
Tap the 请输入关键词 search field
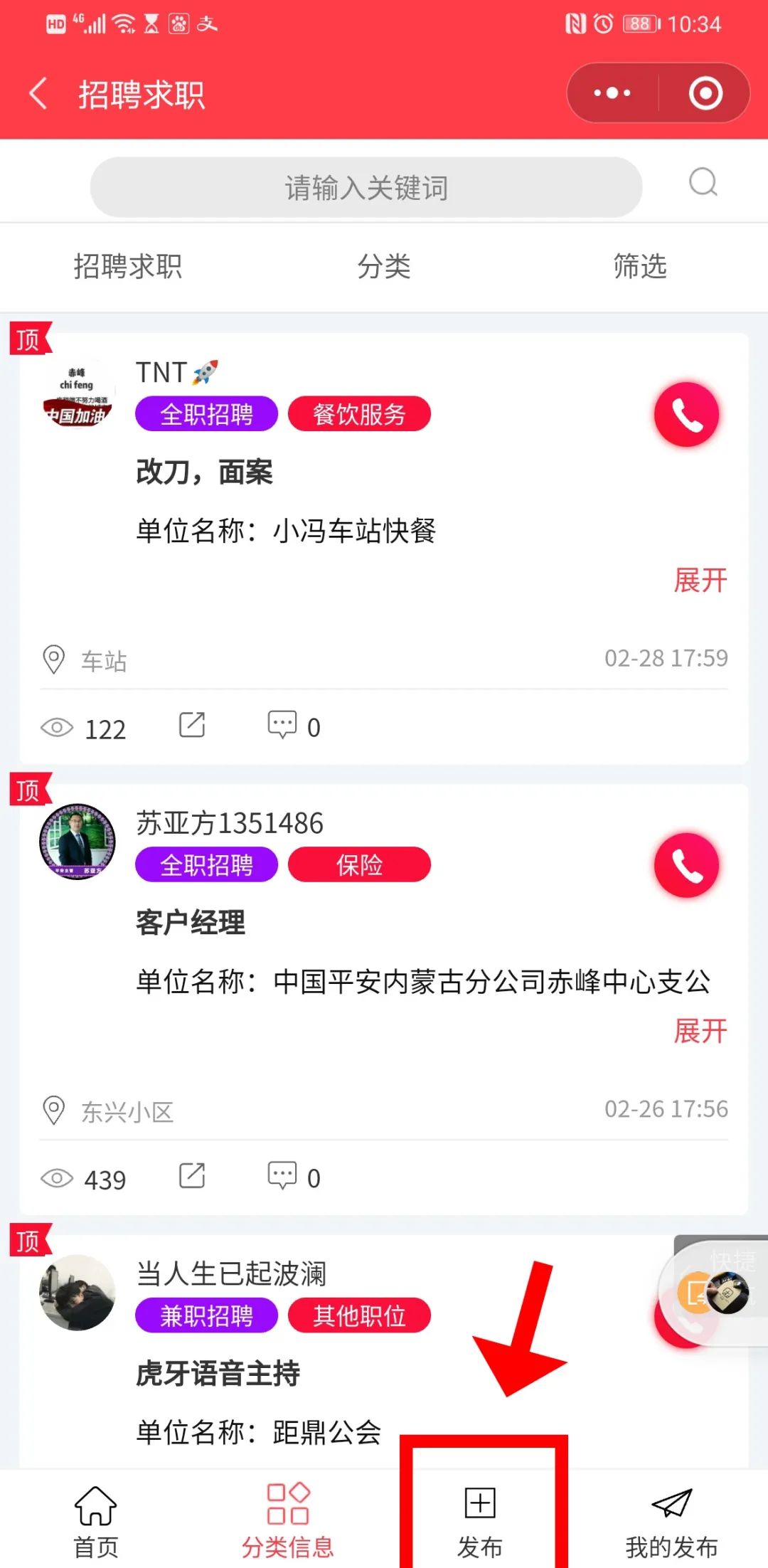tap(366, 188)
